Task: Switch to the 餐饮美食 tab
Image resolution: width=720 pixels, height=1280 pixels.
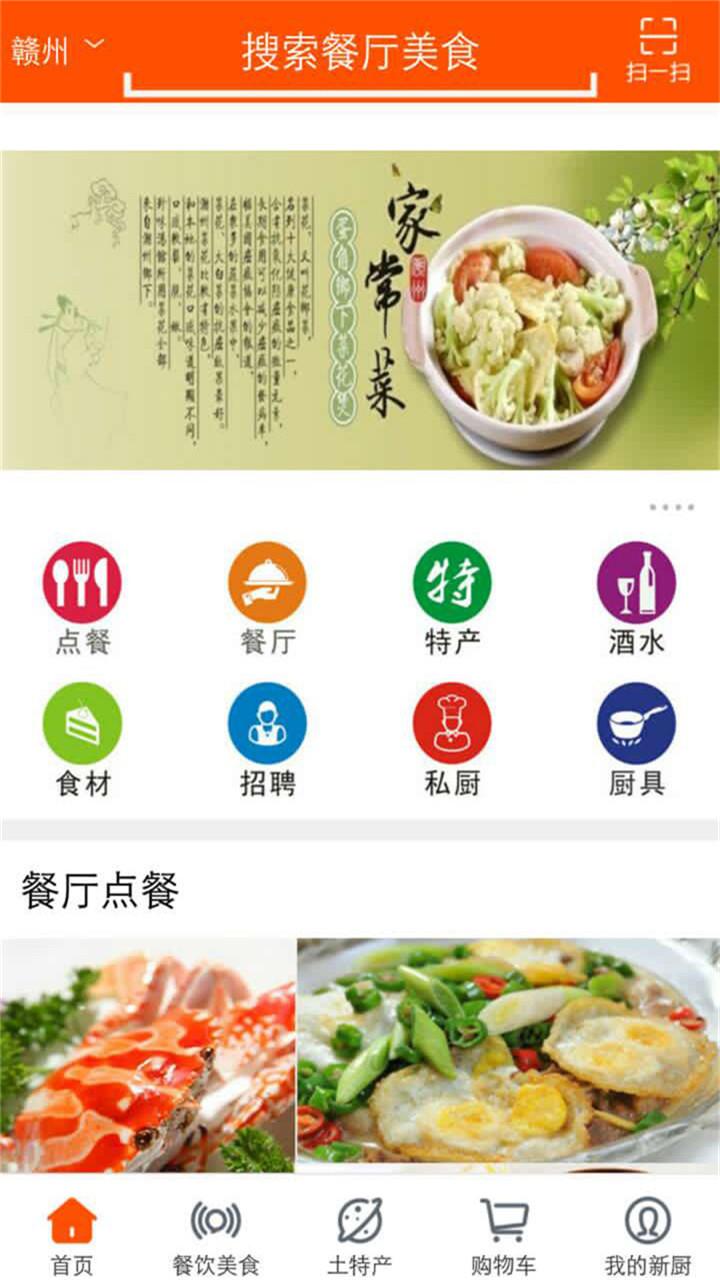Action: coord(216,1235)
